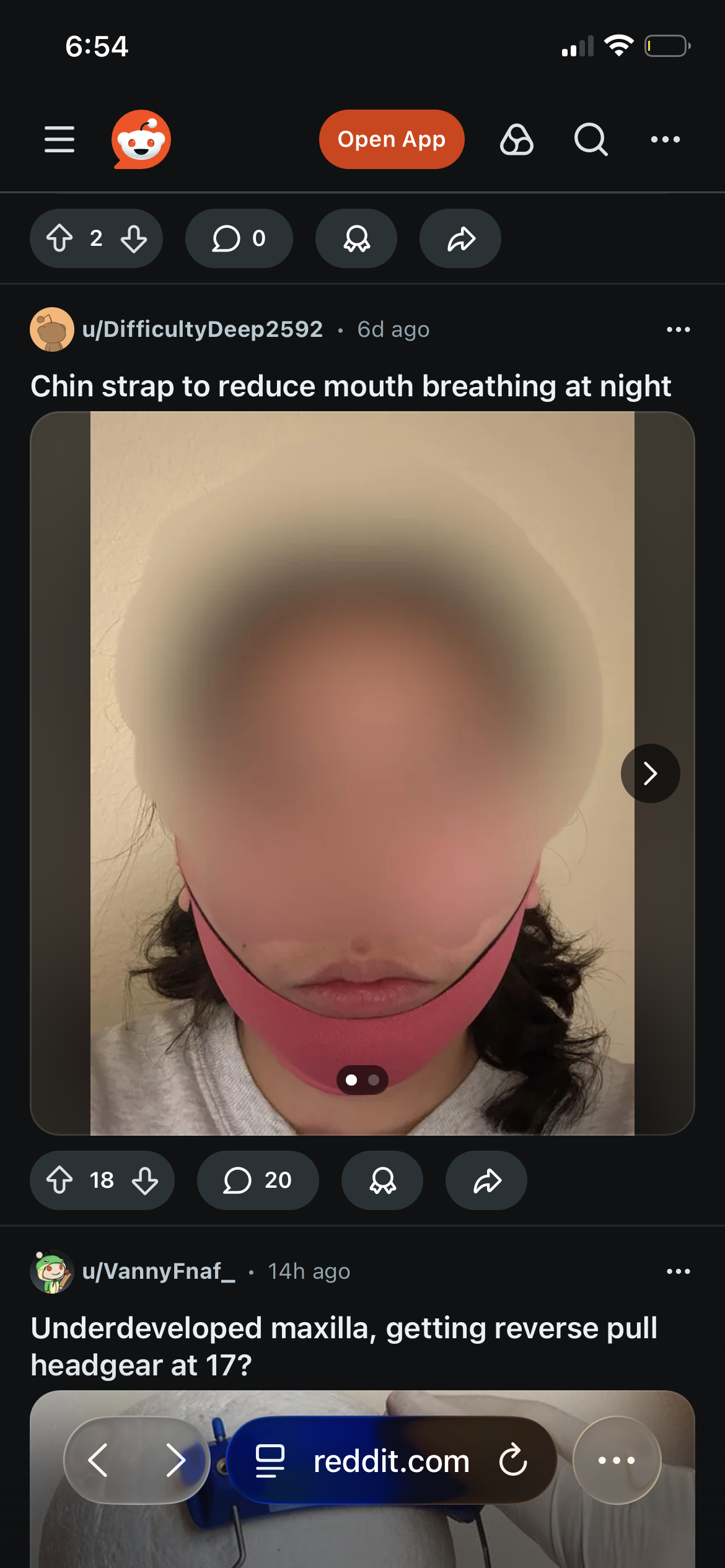Give an award to the chin strap post
The width and height of the screenshot is (725, 1568).
pyautogui.click(x=382, y=1180)
